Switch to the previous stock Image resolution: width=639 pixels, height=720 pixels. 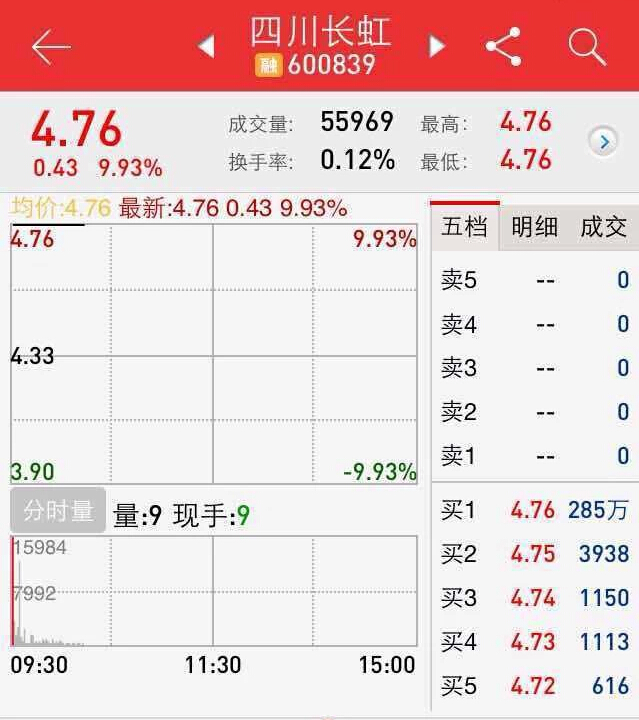pyautogui.click(x=207, y=47)
